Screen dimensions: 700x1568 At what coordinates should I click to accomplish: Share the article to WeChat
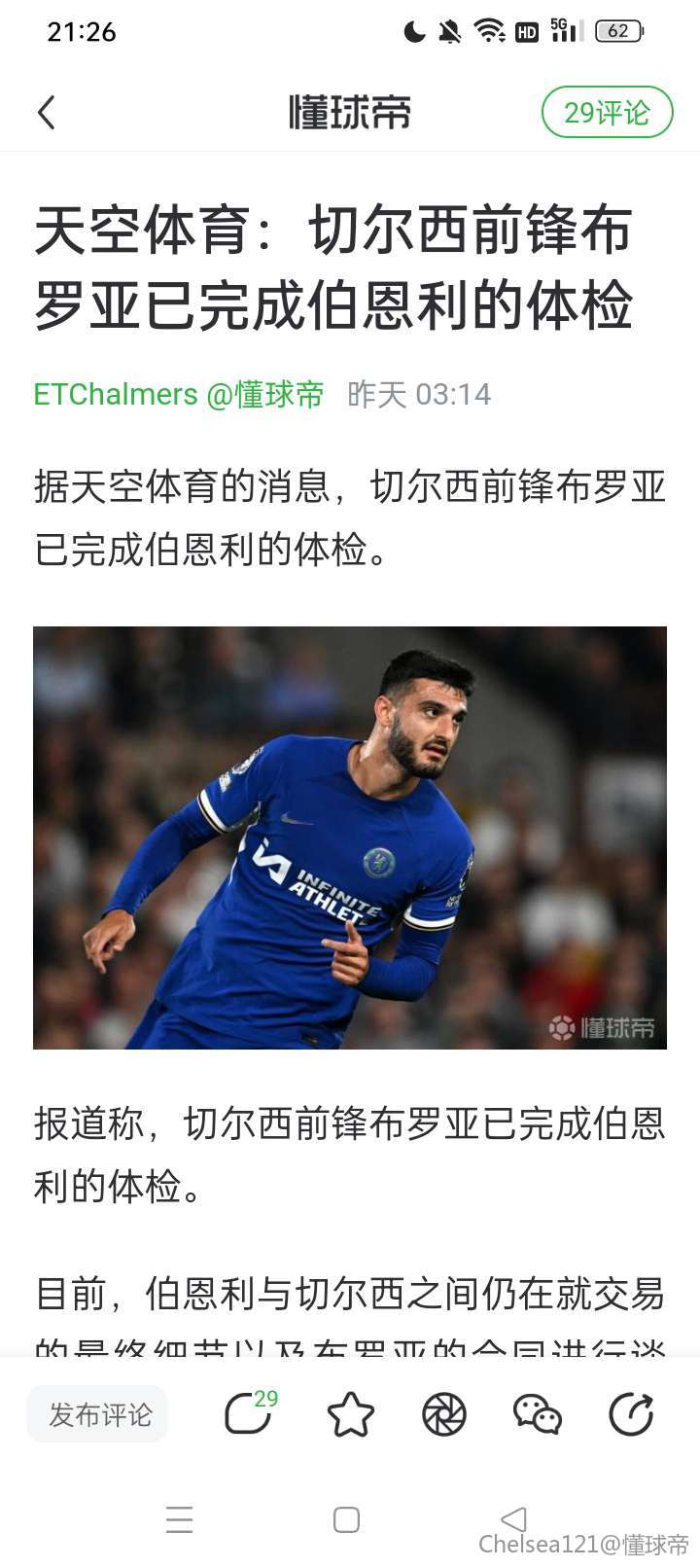(x=537, y=1414)
